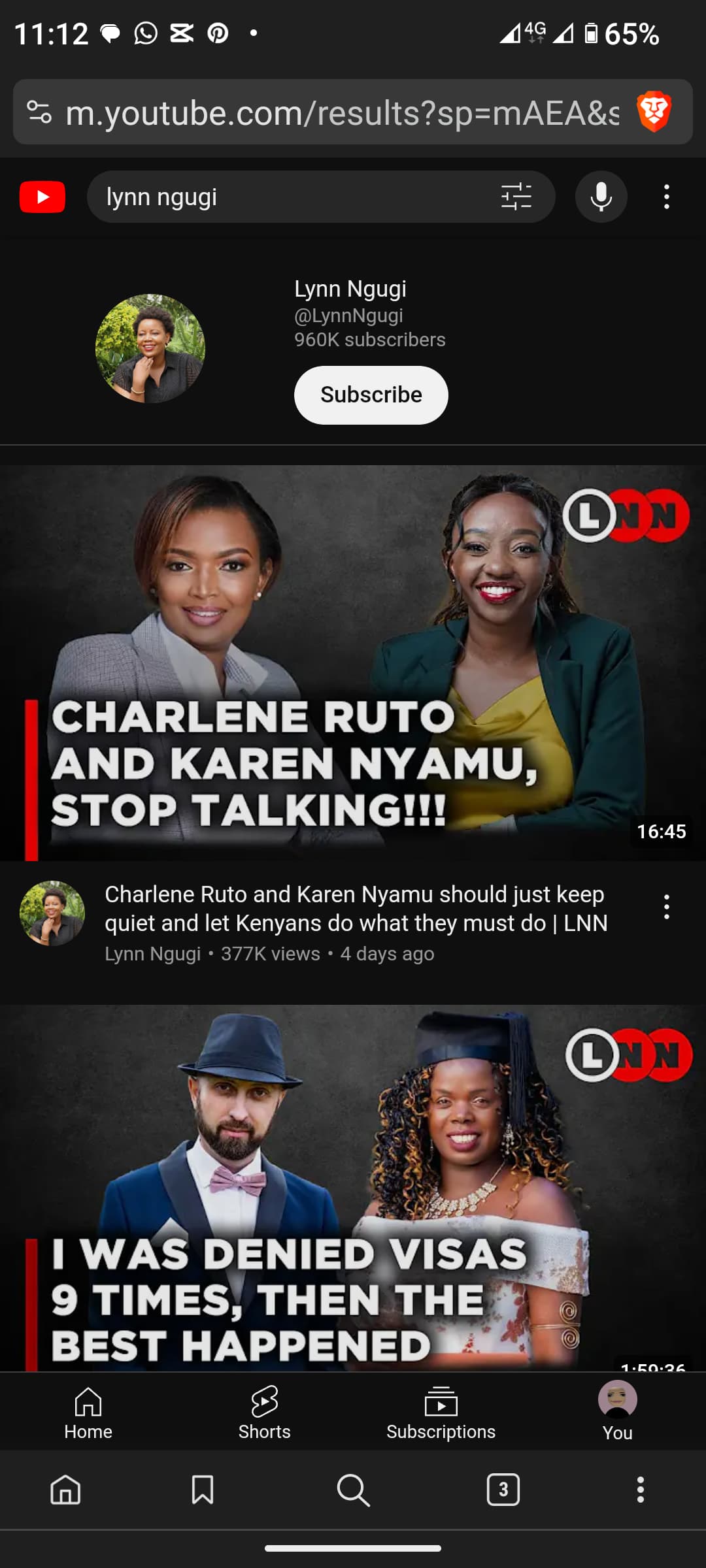This screenshot has width=706, height=1568.
Task: Tap the browser address bar
Action: tap(340, 112)
